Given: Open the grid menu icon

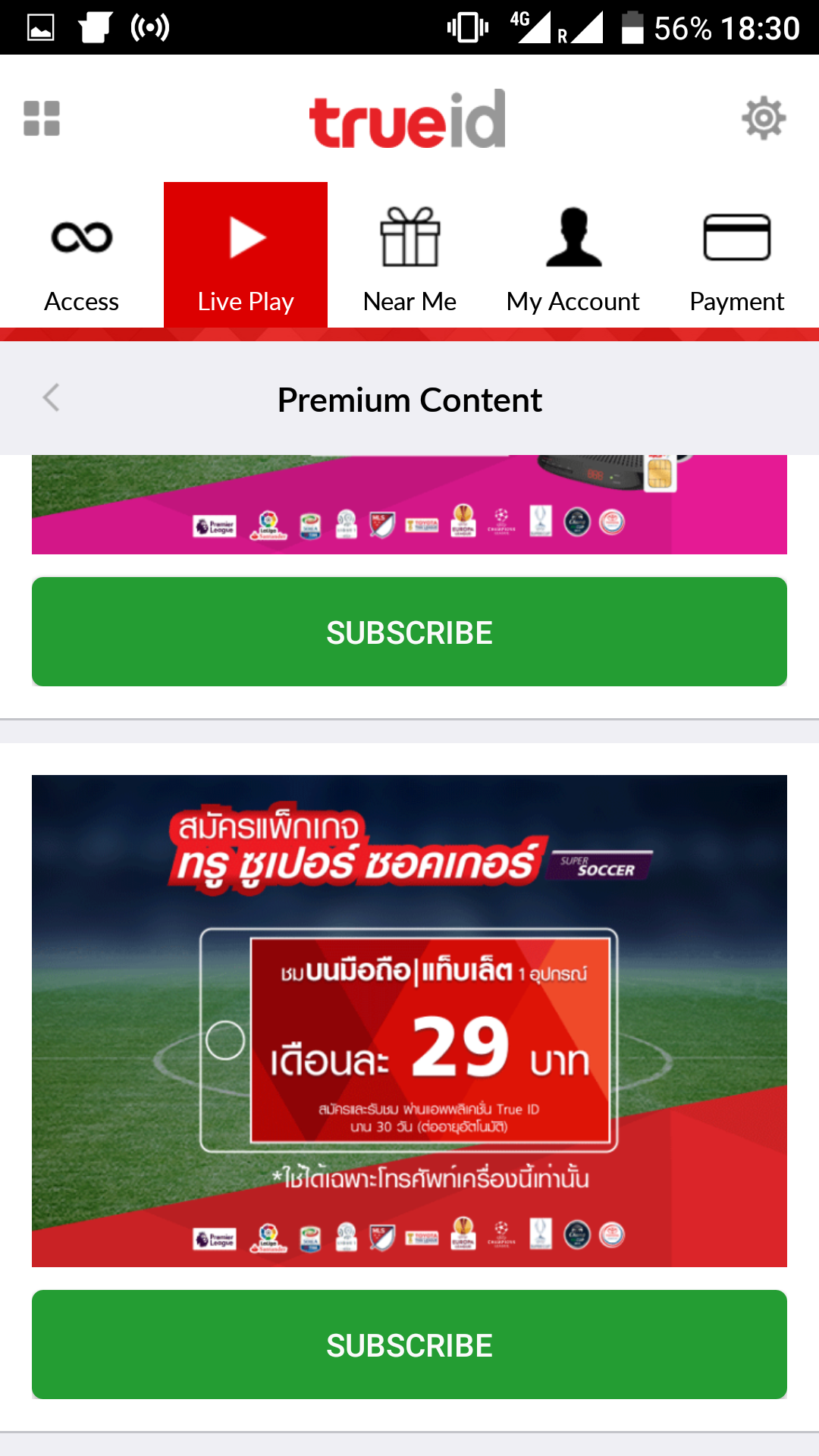Looking at the screenshot, I should (42, 118).
